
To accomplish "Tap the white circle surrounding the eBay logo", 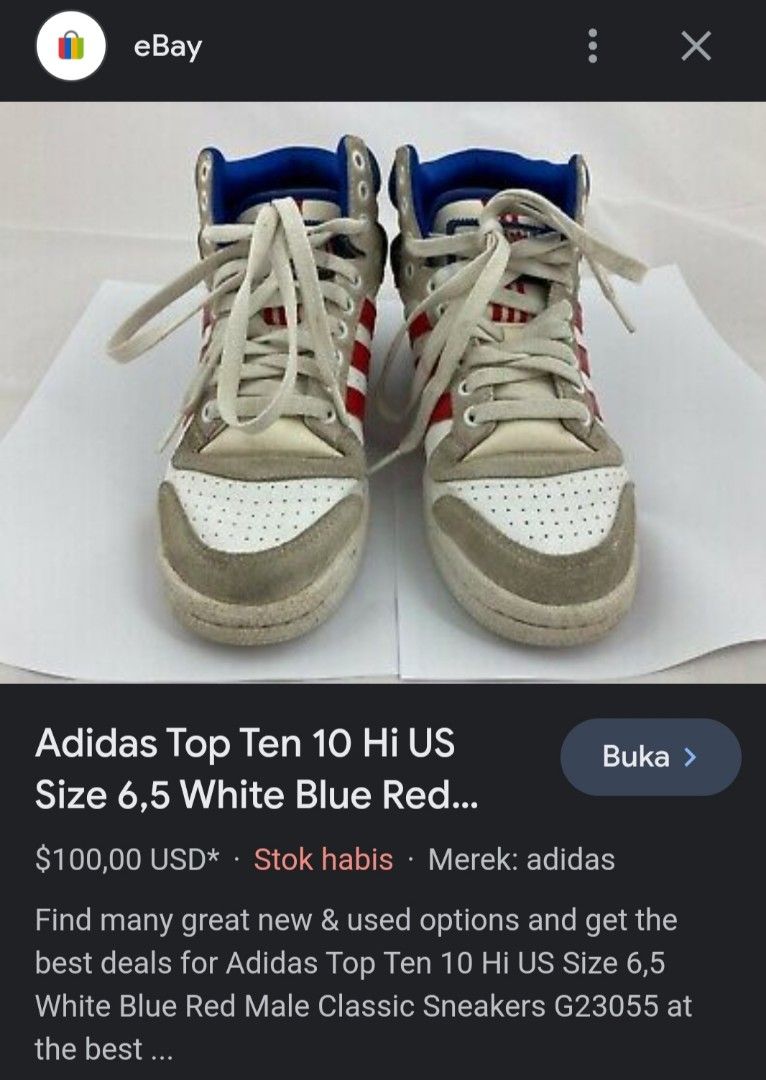I will [x=69, y=44].
